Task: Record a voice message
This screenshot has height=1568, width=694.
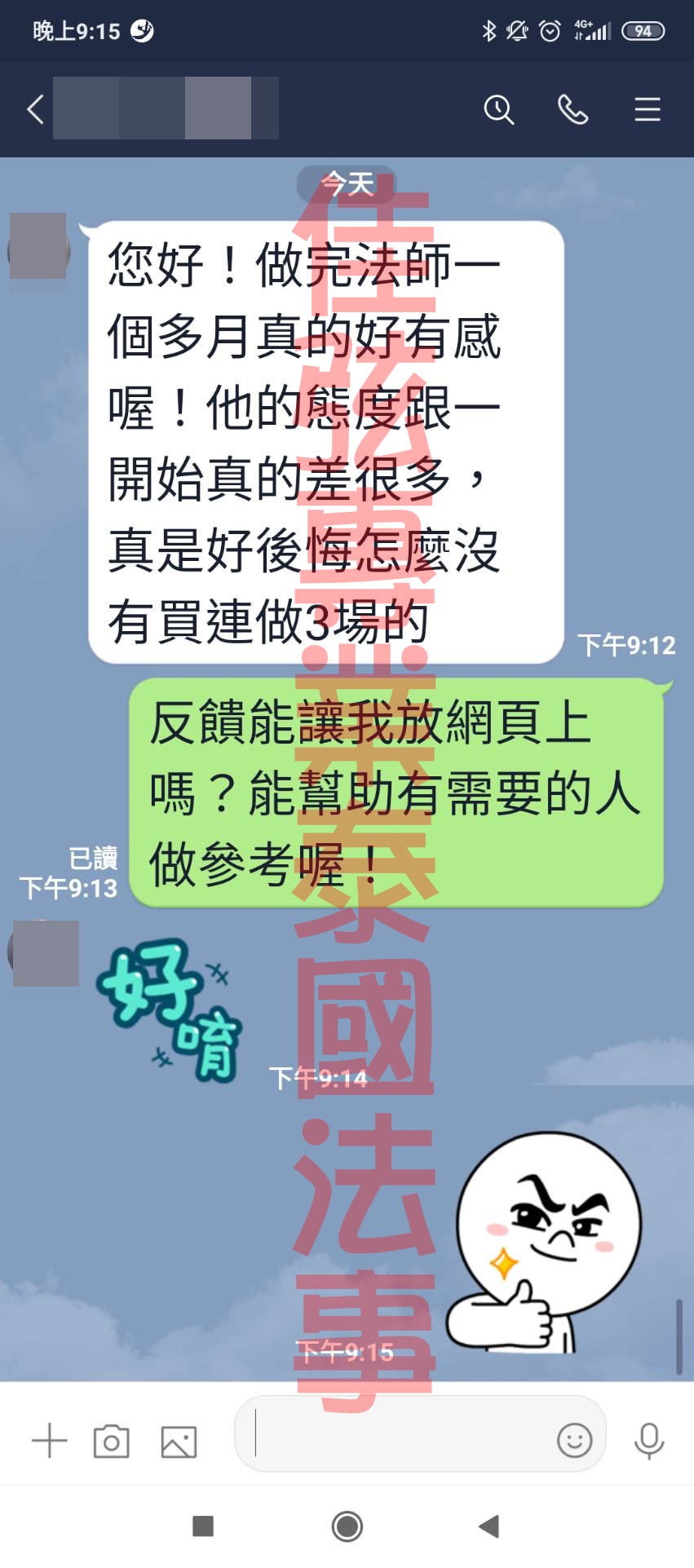Action: tap(649, 1440)
